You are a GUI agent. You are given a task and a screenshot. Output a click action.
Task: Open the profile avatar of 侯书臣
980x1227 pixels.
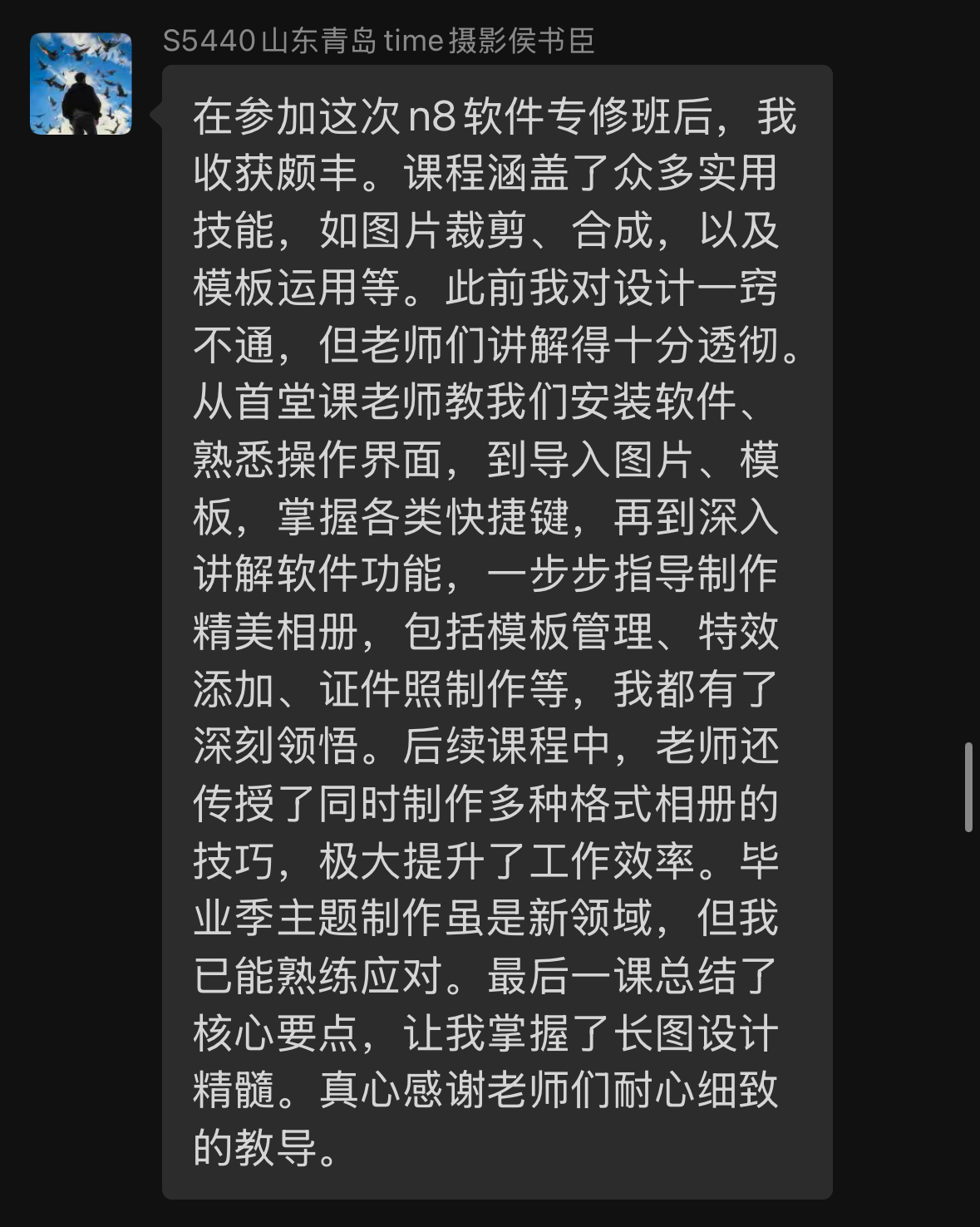pos(81,84)
